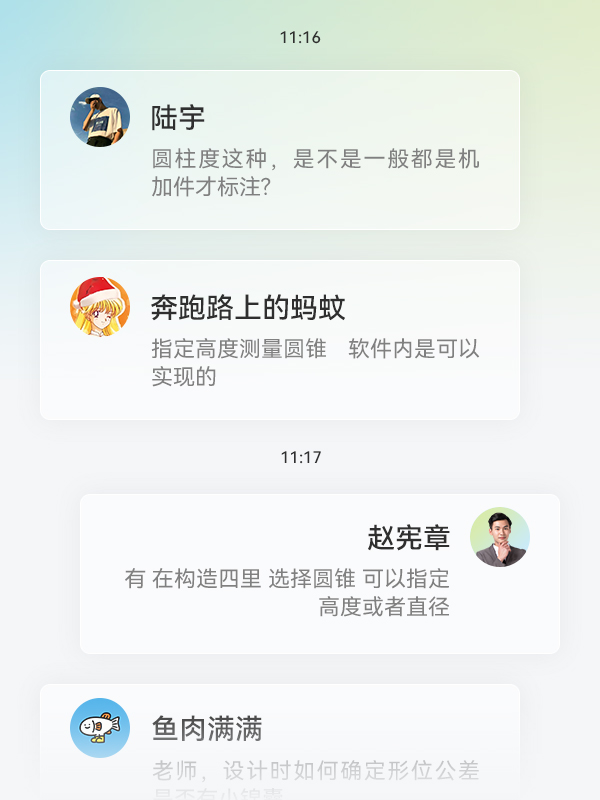Open 鱼肉满满's fish avatar

point(100,727)
